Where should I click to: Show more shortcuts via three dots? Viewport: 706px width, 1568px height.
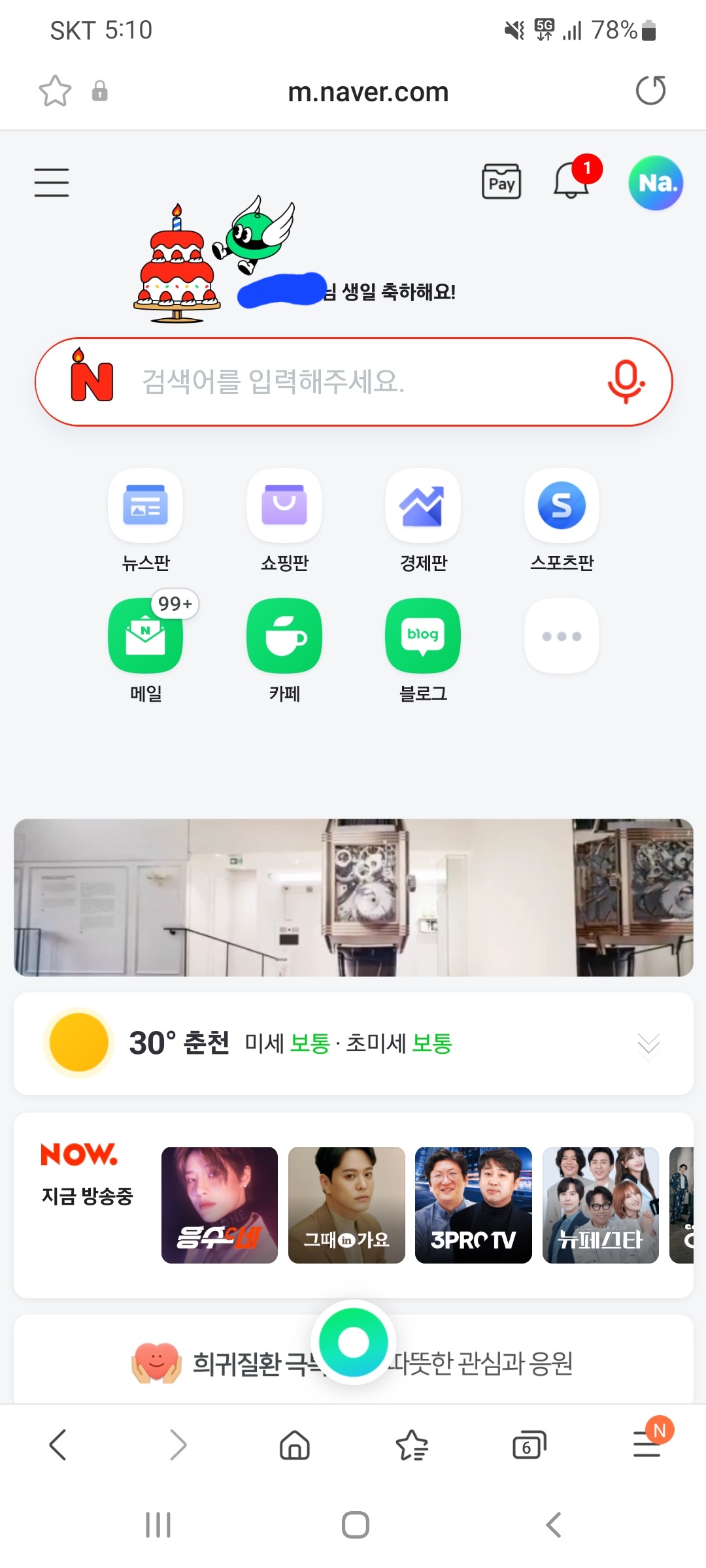[562, 636]
